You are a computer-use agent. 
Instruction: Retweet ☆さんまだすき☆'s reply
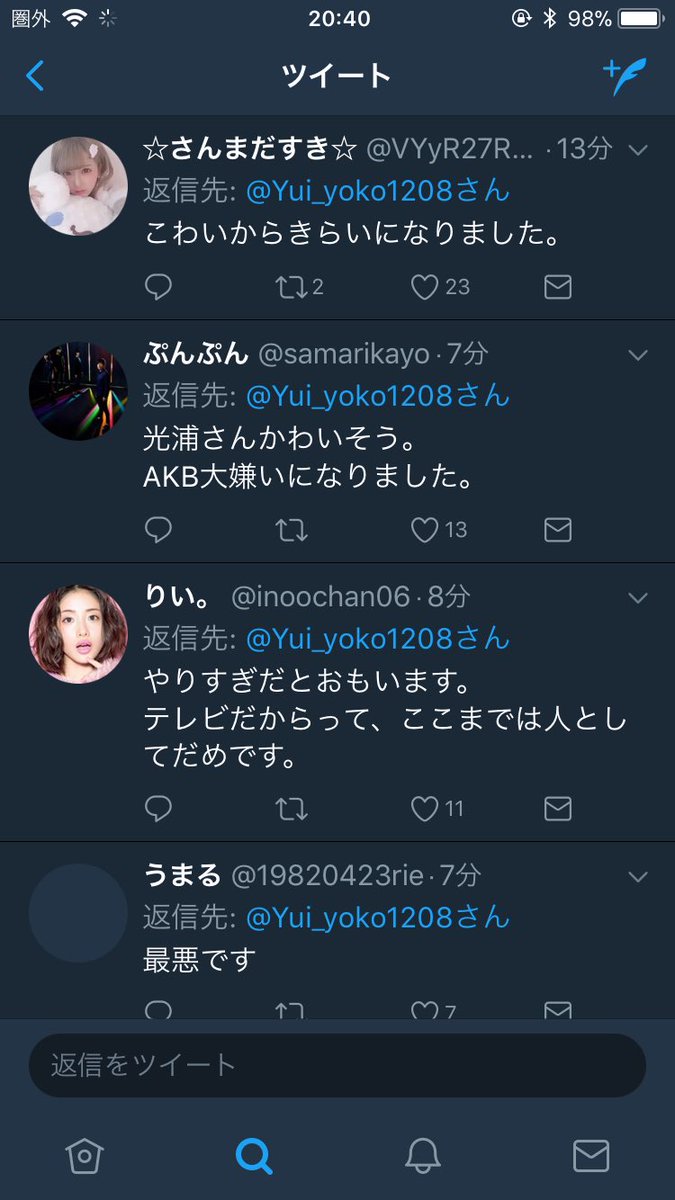pyautogui.click(x=292, y=288)
